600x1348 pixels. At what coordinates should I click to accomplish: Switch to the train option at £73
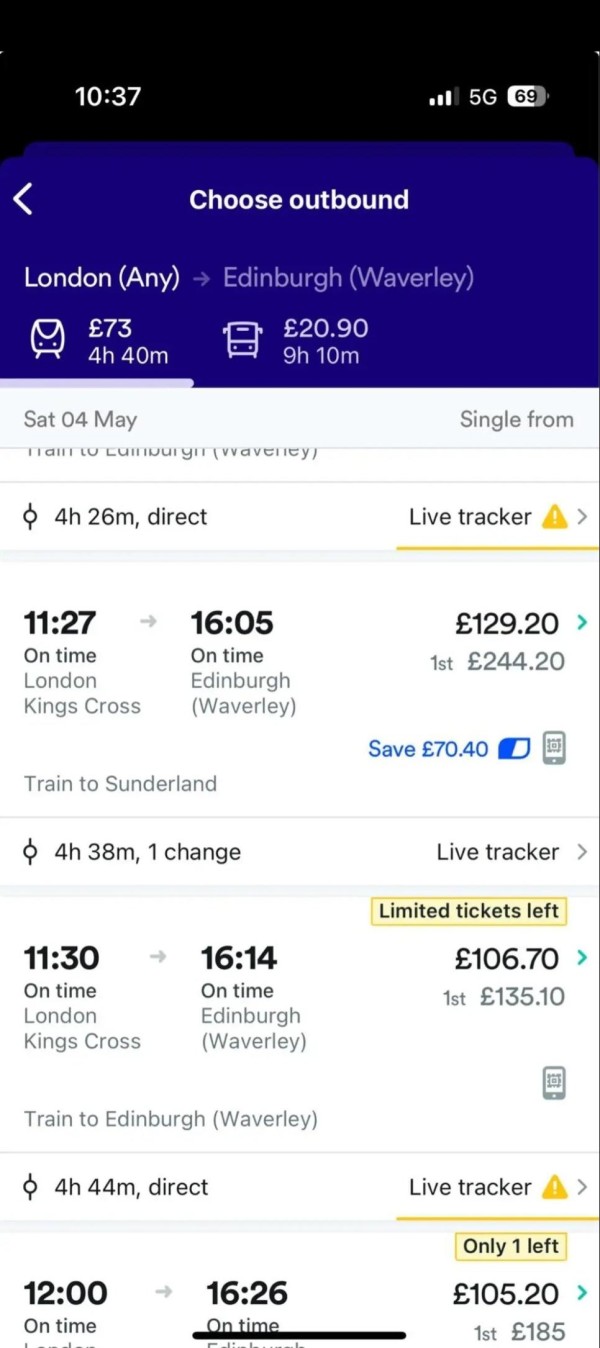click(x=98, y=341)
